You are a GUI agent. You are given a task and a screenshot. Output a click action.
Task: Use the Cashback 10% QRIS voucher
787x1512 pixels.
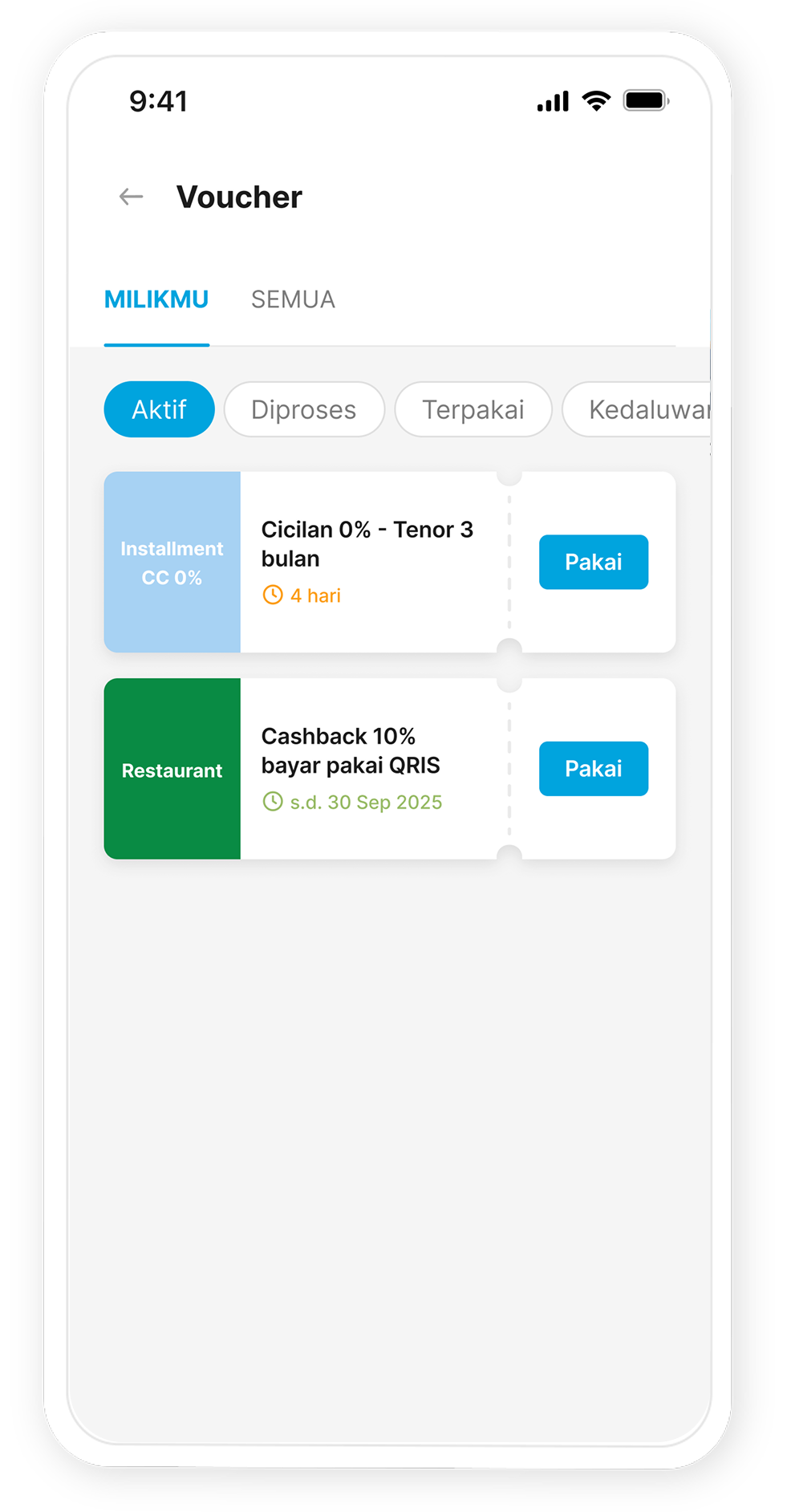[593, 769]
